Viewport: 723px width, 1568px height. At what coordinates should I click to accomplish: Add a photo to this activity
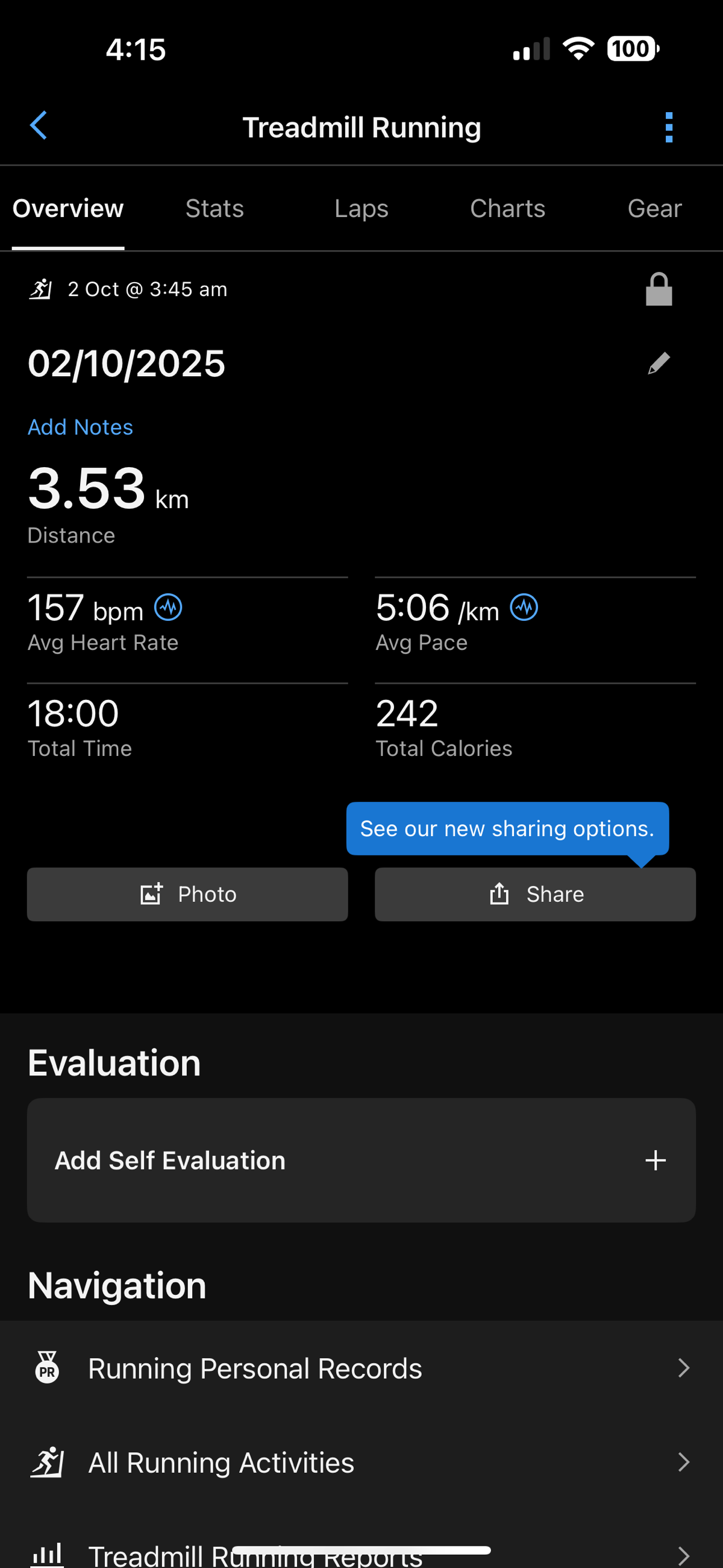pos(187,894)
